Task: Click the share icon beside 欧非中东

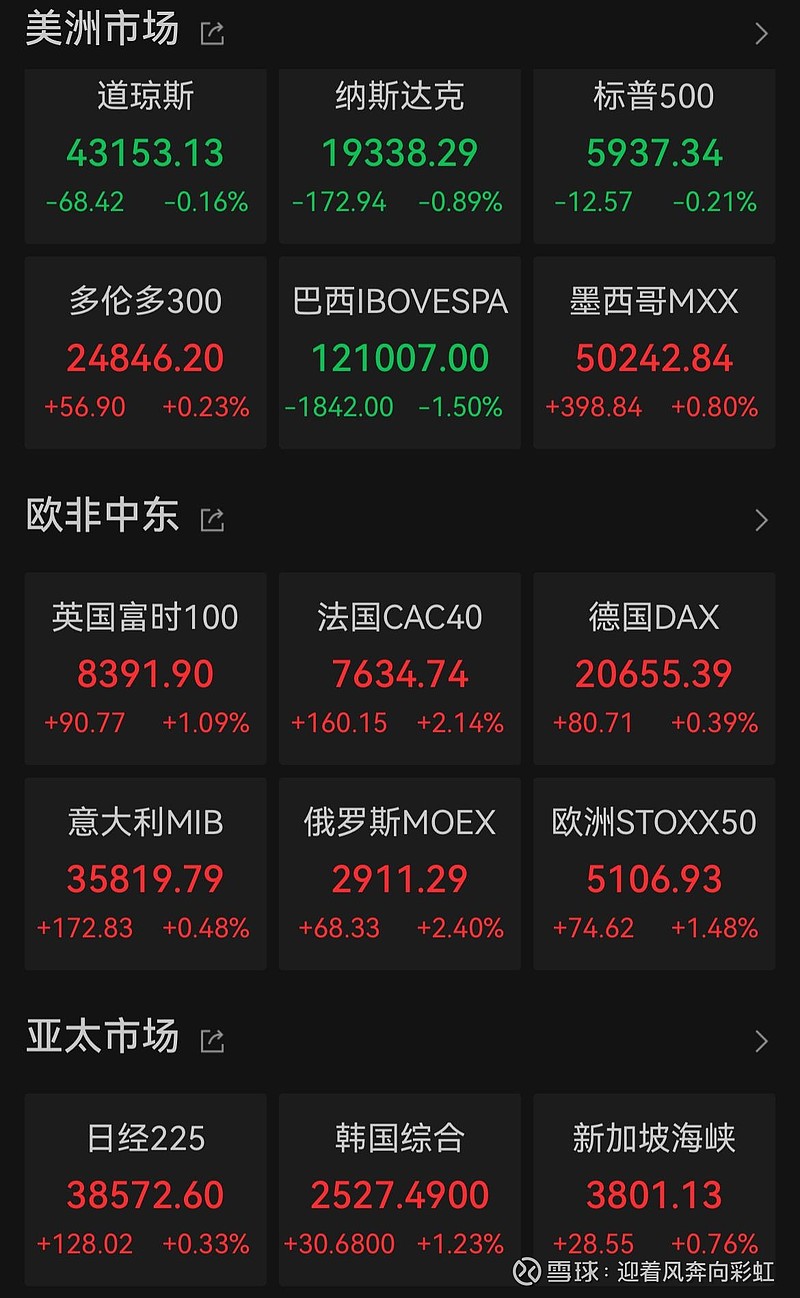Action: click(x=212, y=519)
